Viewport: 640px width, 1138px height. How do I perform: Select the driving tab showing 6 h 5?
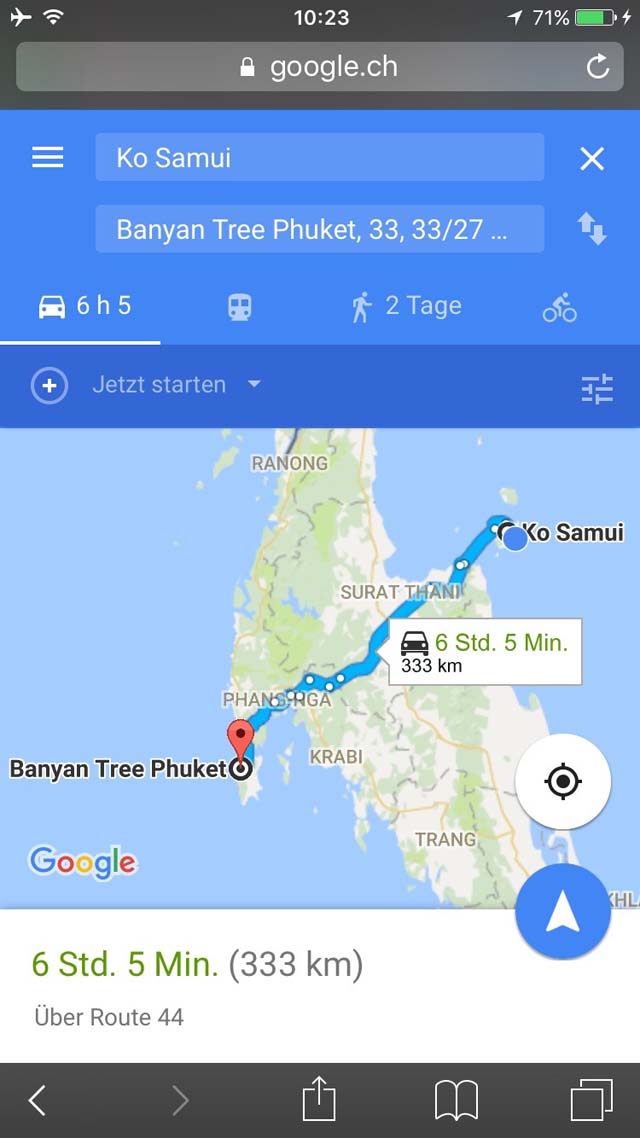pos(84,306)
